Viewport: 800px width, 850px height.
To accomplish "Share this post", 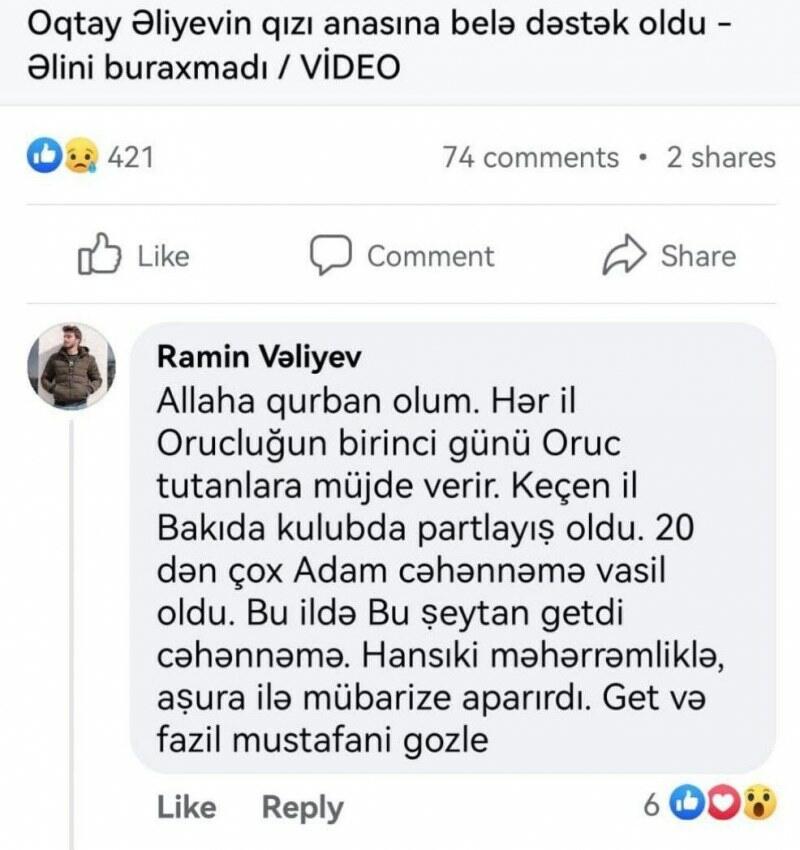I will coord(668,256).
